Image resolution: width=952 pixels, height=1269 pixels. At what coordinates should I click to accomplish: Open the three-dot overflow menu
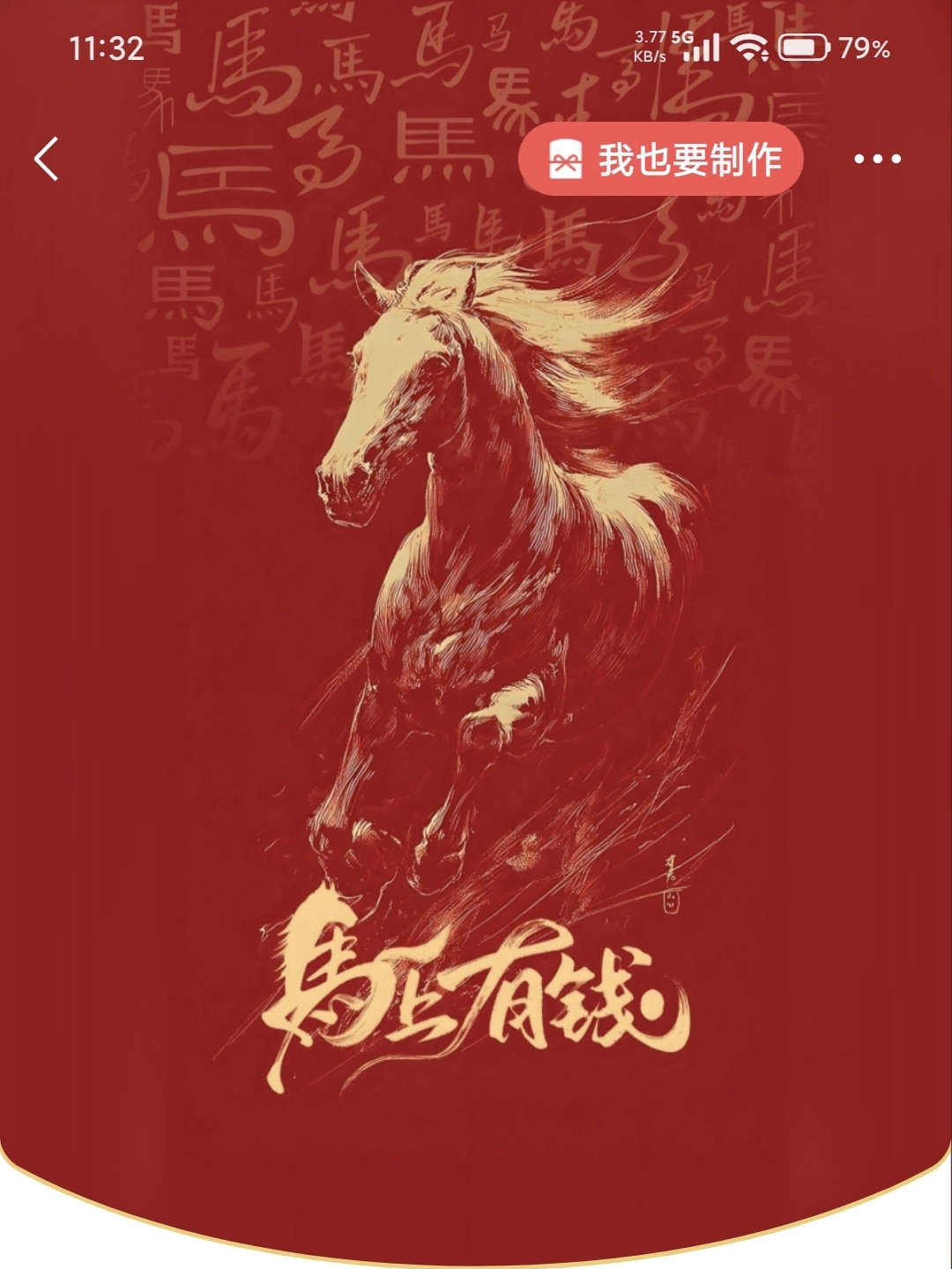tap(877, 160)
